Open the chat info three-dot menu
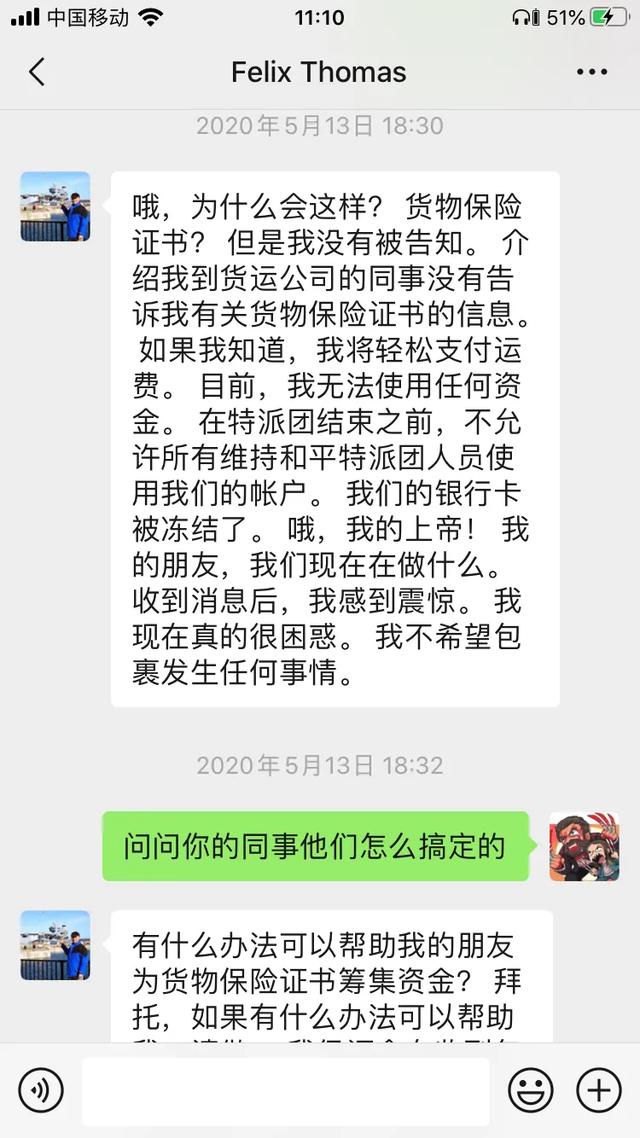Image resolution: width=640 pixels, height=1138 pixels. coord(592,72)
